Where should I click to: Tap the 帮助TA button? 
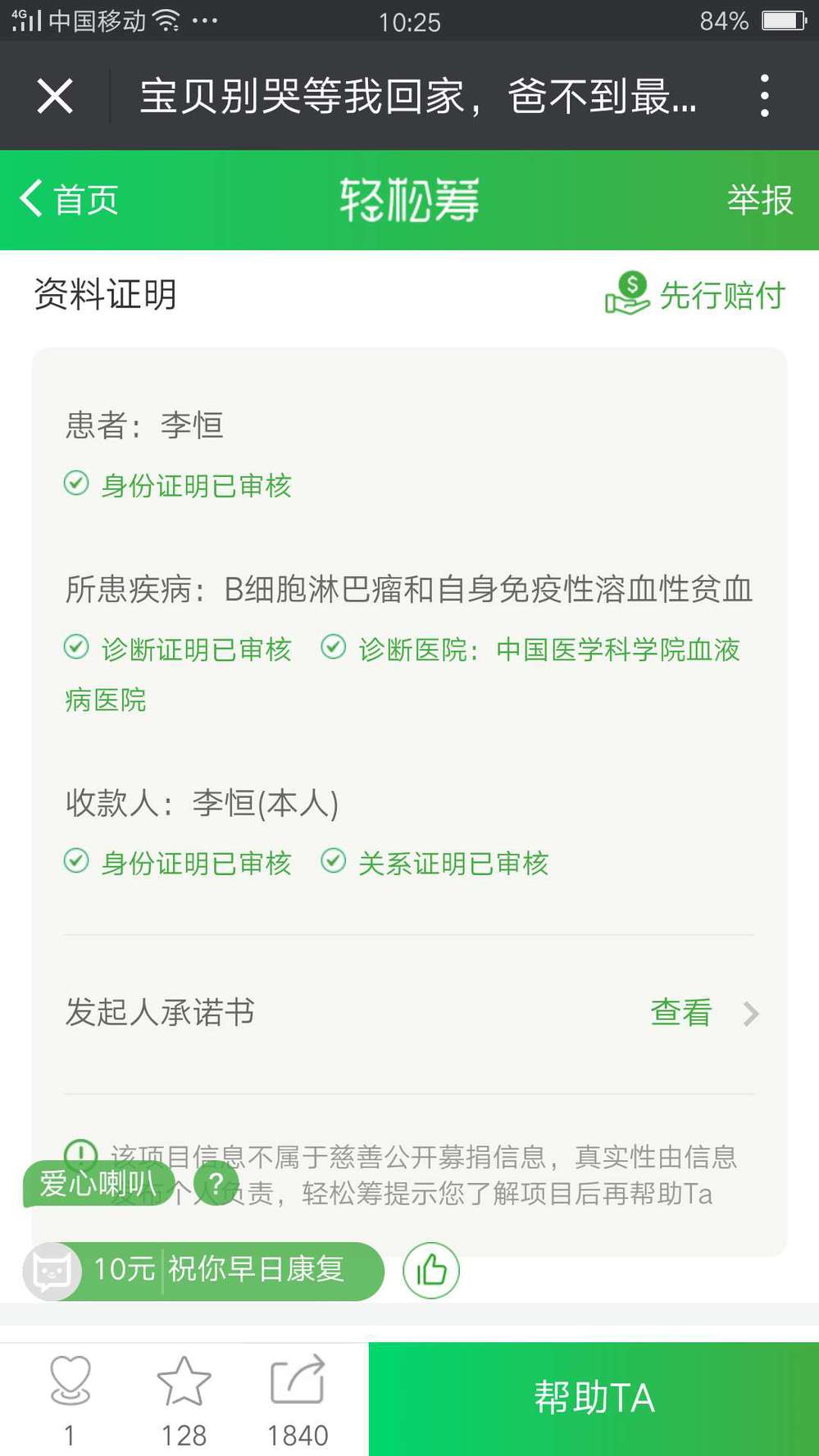tap(594, 1398)
